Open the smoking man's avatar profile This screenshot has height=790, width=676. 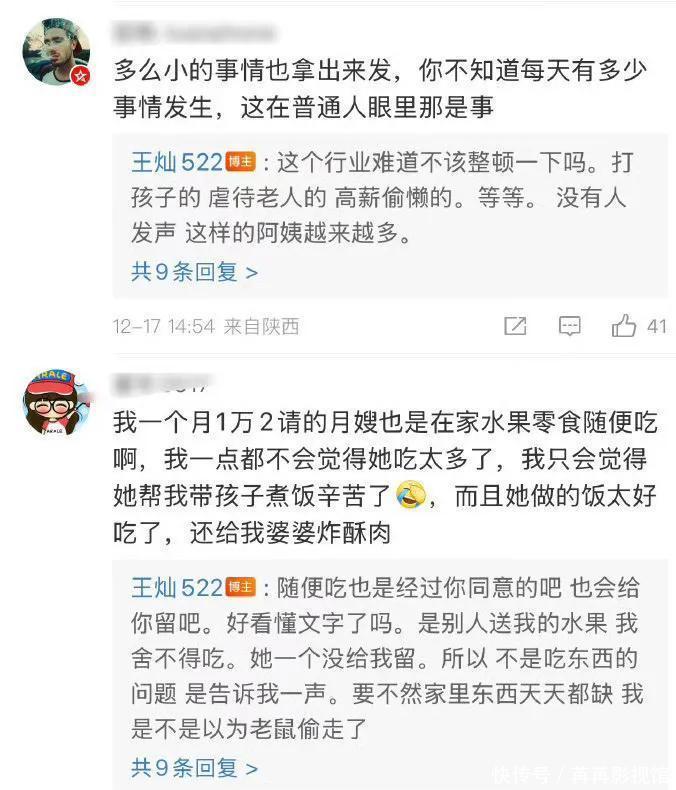(x=56, y=52)
